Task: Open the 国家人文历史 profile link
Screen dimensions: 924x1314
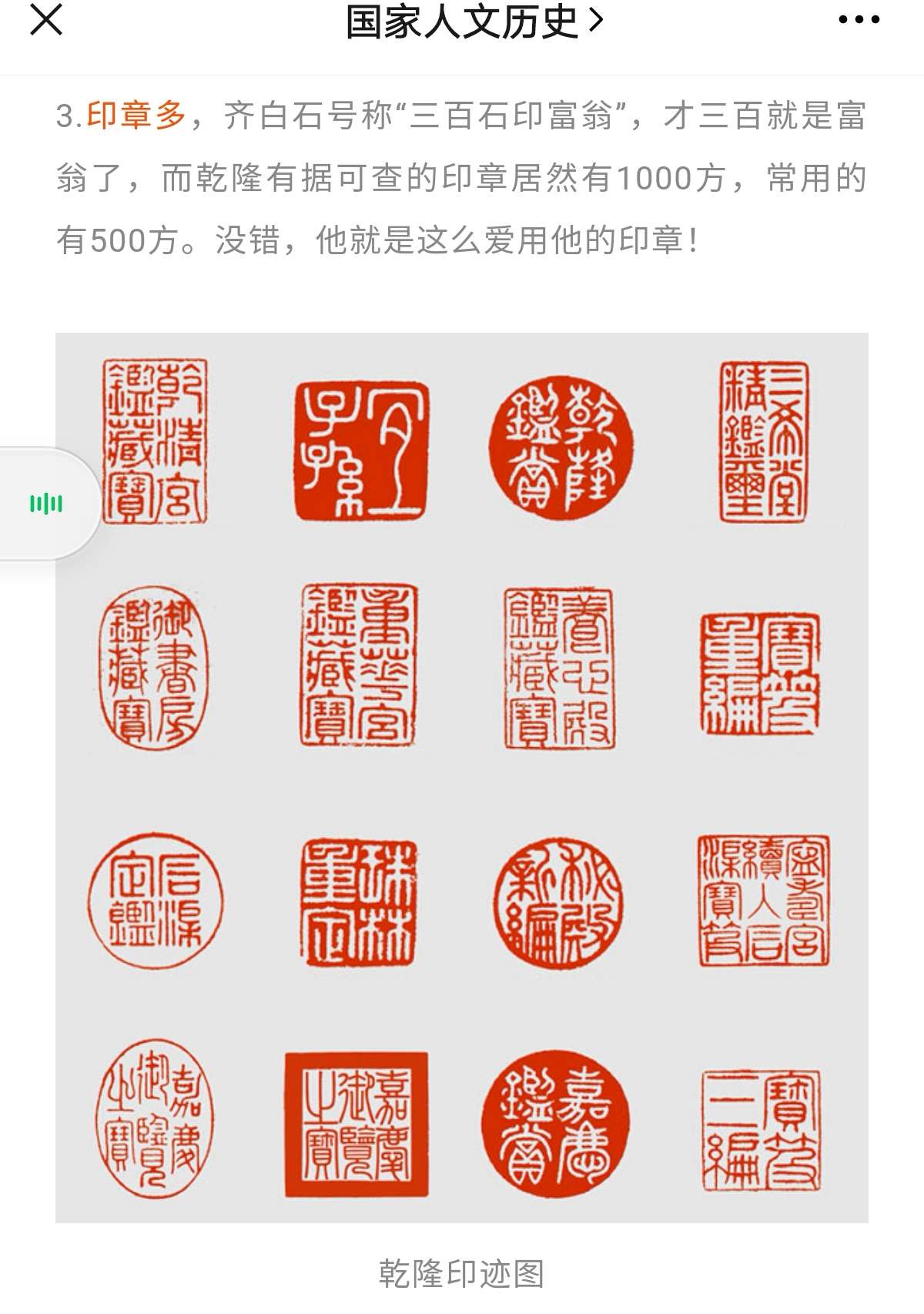Action: pyautogui.click(x=471, y=21)
